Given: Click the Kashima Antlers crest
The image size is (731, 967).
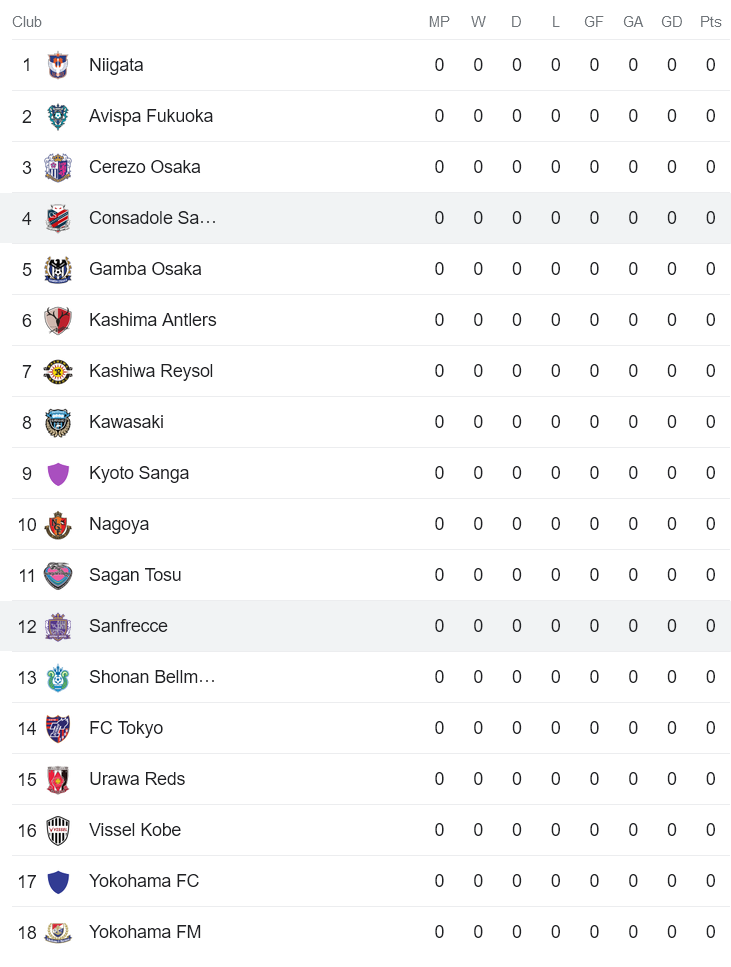Looking at the screenshot, I should tap(58, 319).
